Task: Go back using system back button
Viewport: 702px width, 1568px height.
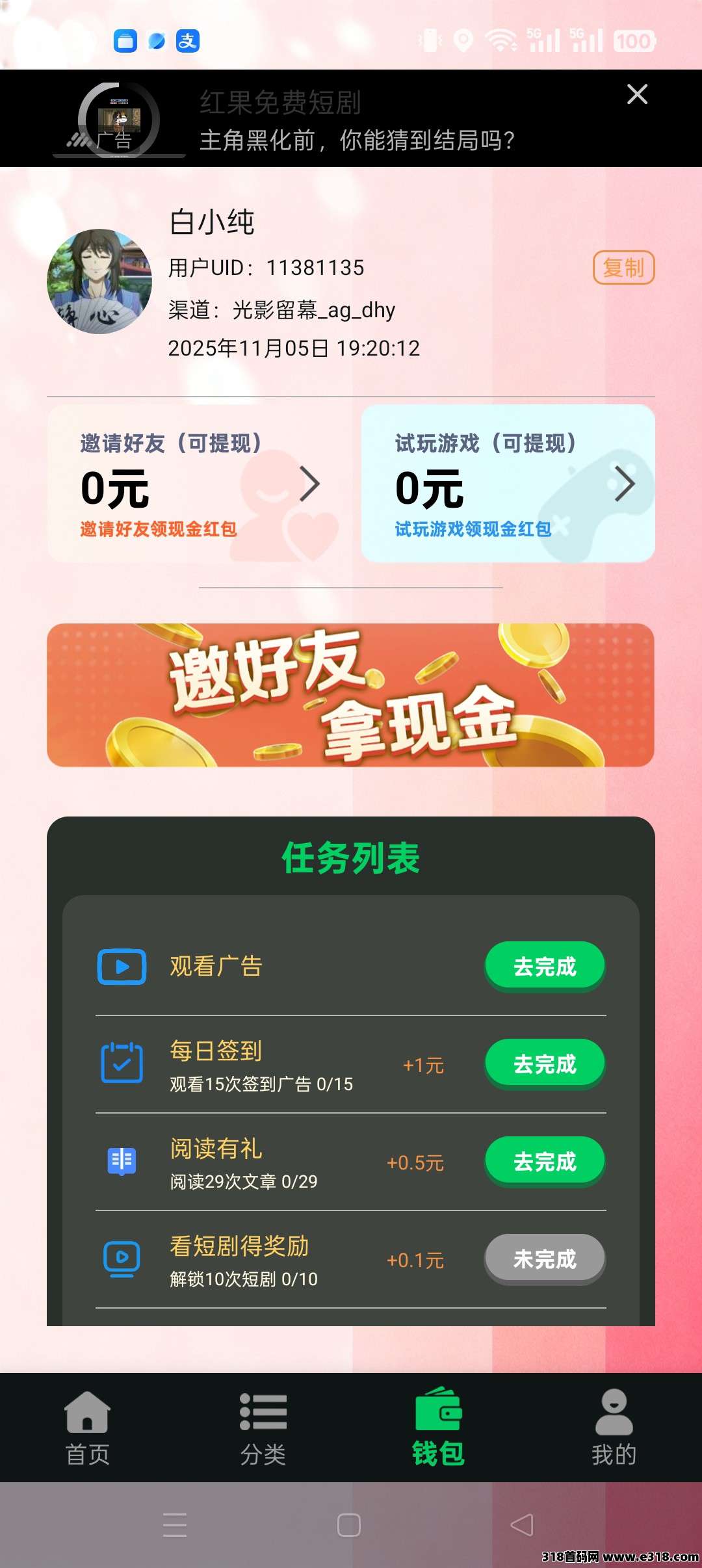Action: pos(522,1524)
